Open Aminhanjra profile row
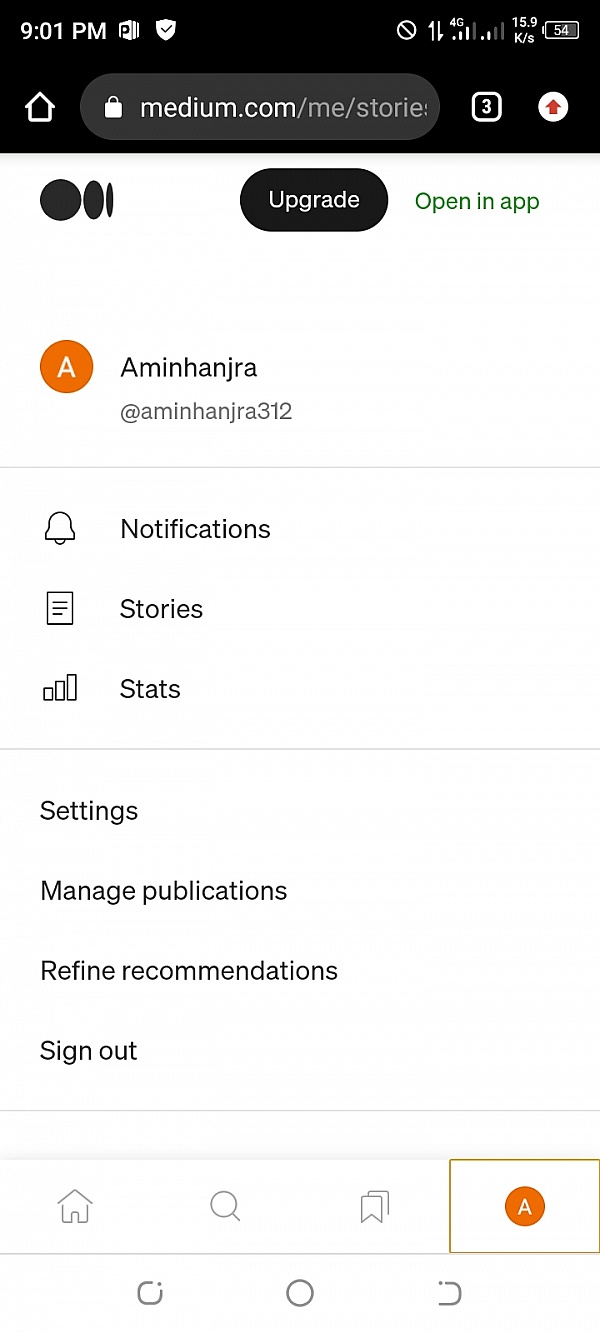Viewport: 600px width, 1333px height. tap(300, 386)
